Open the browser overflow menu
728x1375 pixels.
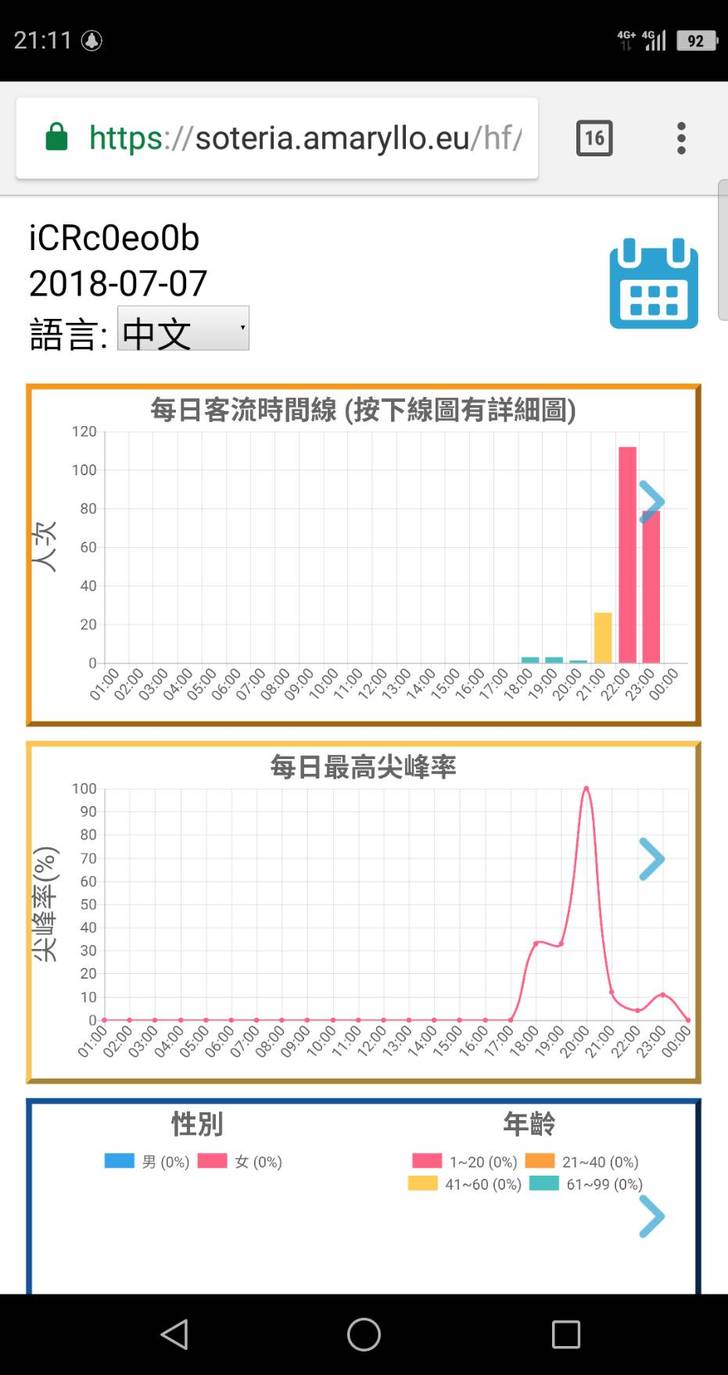pyautogui.click(x=681, y=138)
